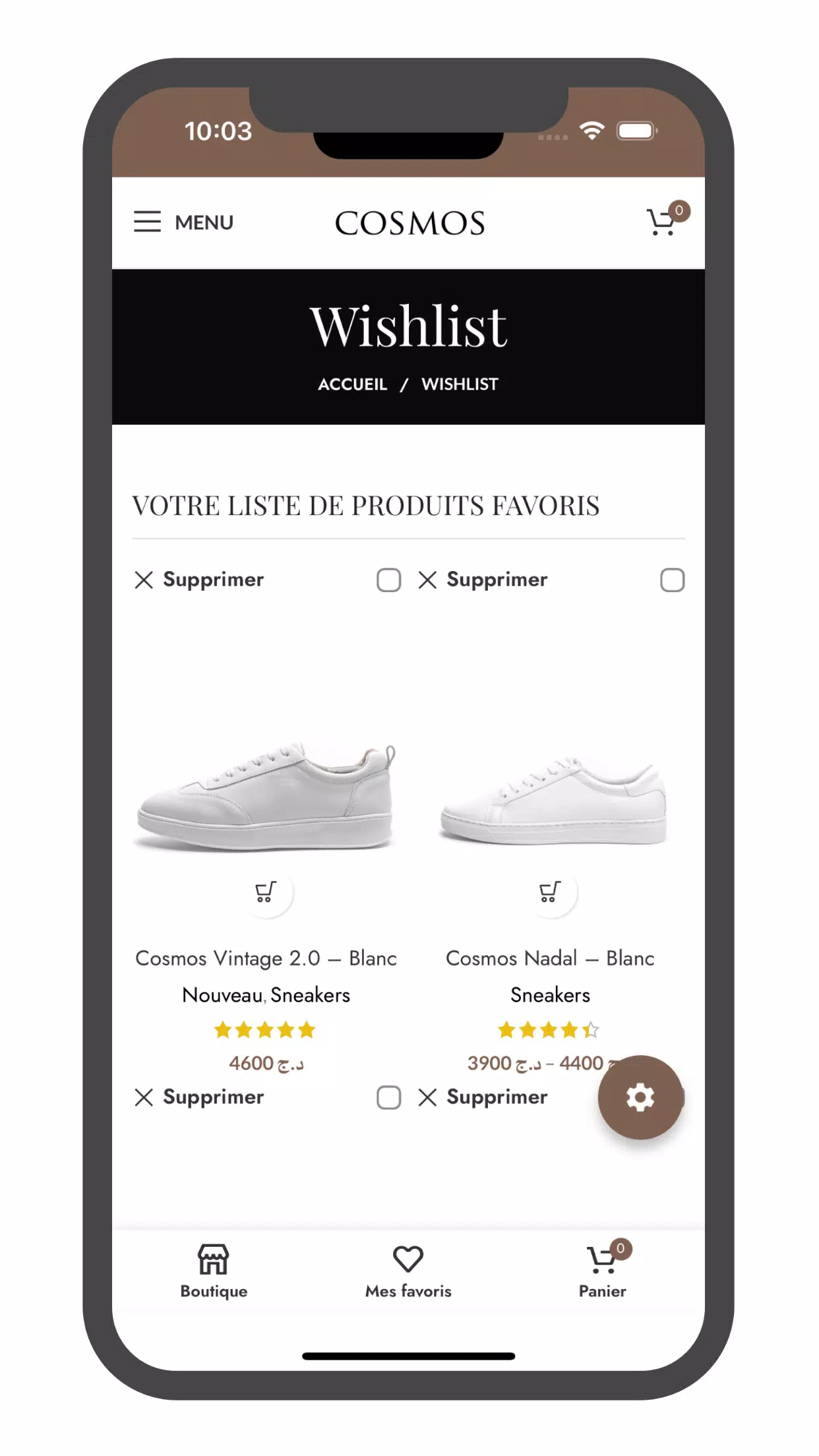The height and width of the screenshot is (1456, 819).
Task: Open the Sneakers category under Cosmos Nadal
Action: tap(550, 995)
